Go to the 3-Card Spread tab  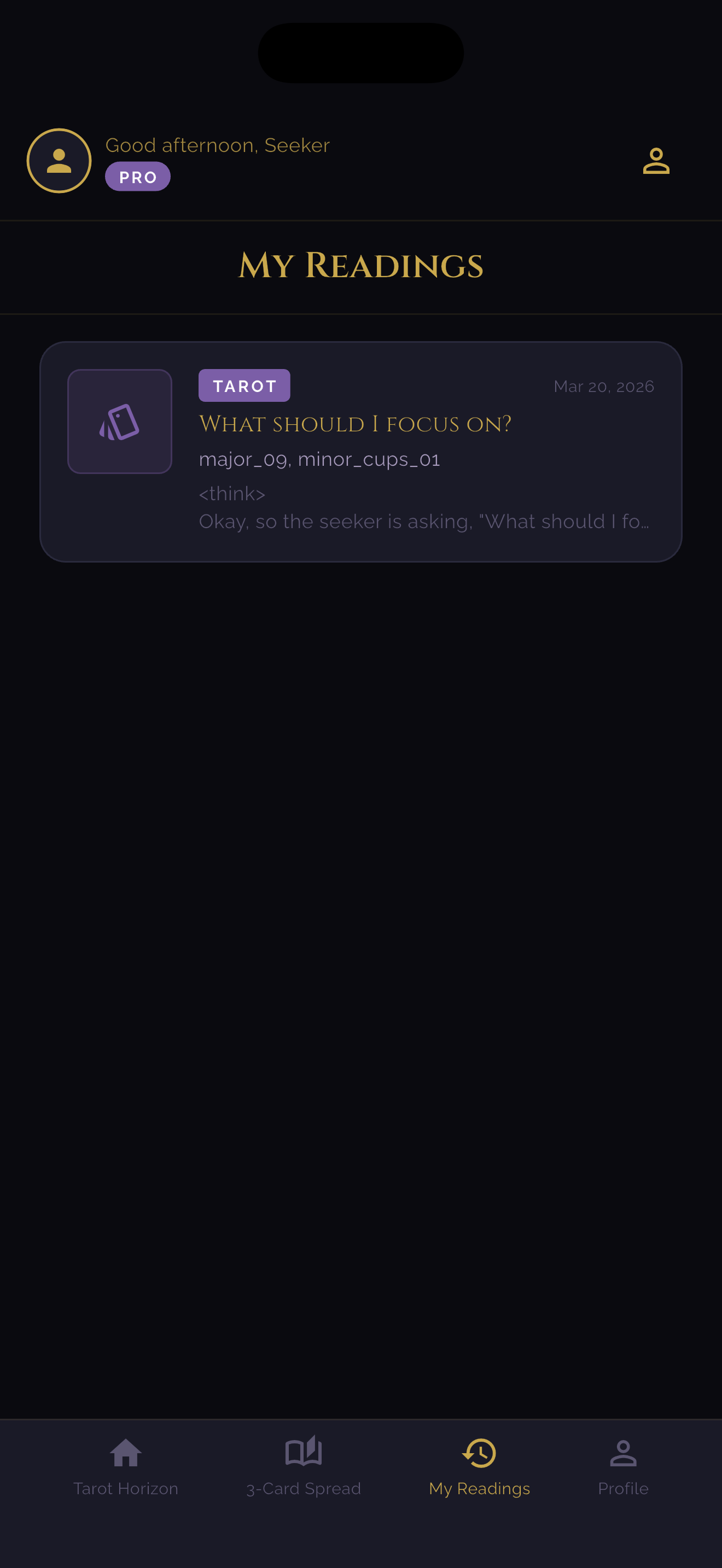303,1467
